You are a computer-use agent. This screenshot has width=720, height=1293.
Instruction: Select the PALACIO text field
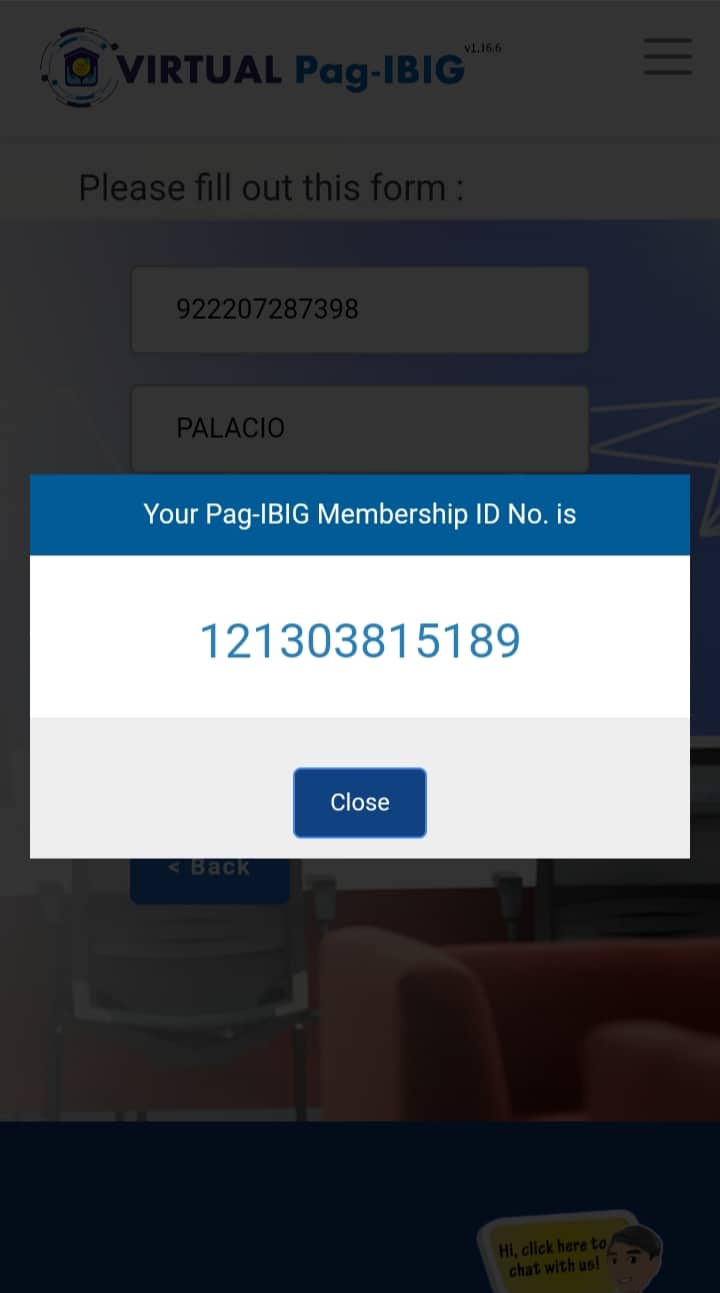click(x=359, y=428)
